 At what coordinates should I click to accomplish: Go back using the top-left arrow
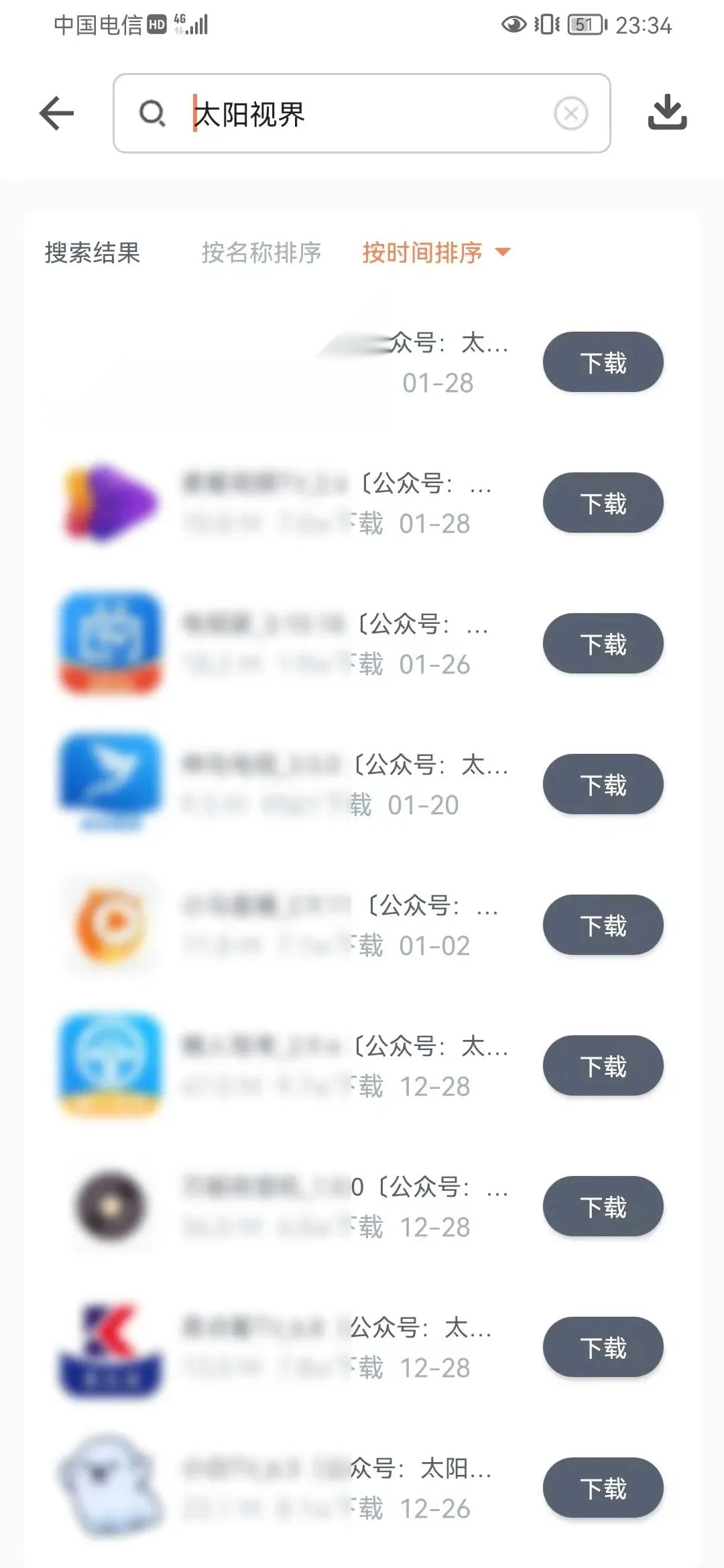pos(57,113)
